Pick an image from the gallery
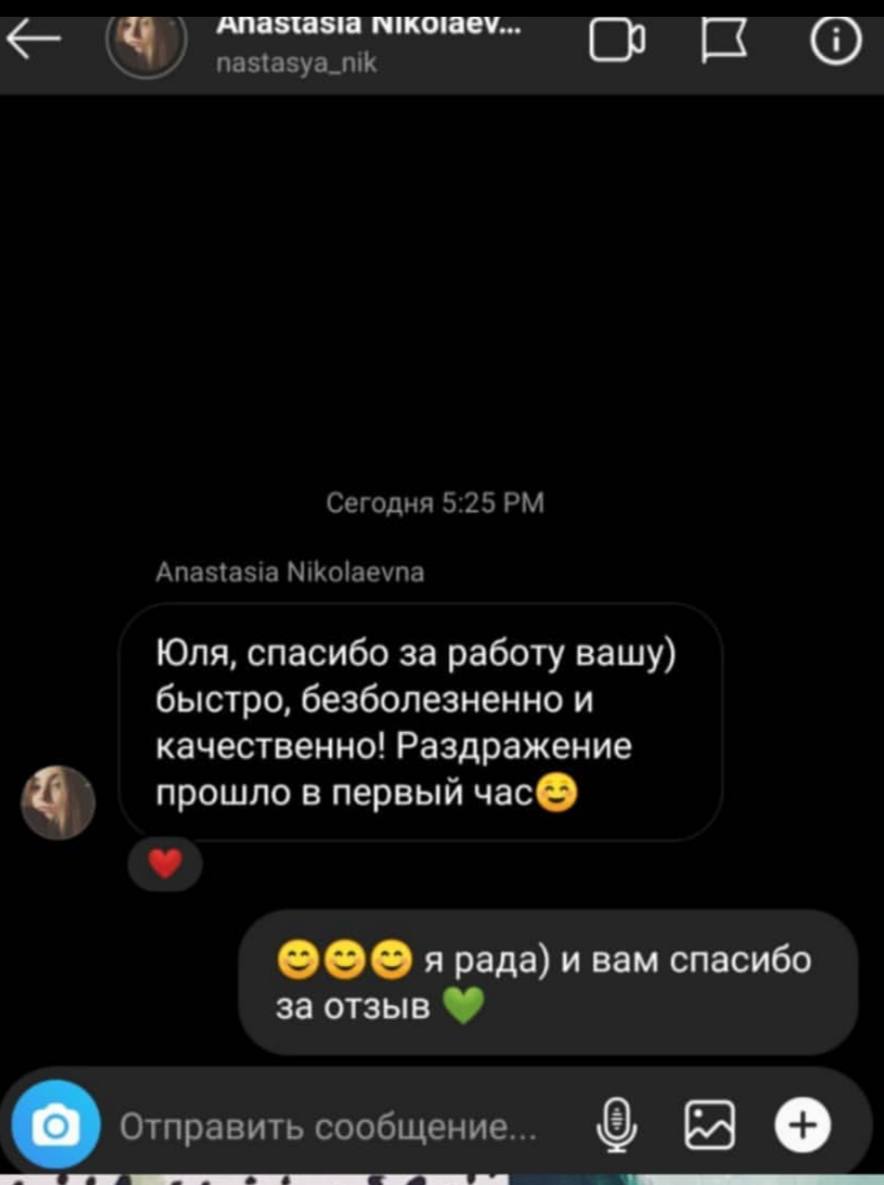The height and width of the screenshot is (1185, 884). (708, 1126)
